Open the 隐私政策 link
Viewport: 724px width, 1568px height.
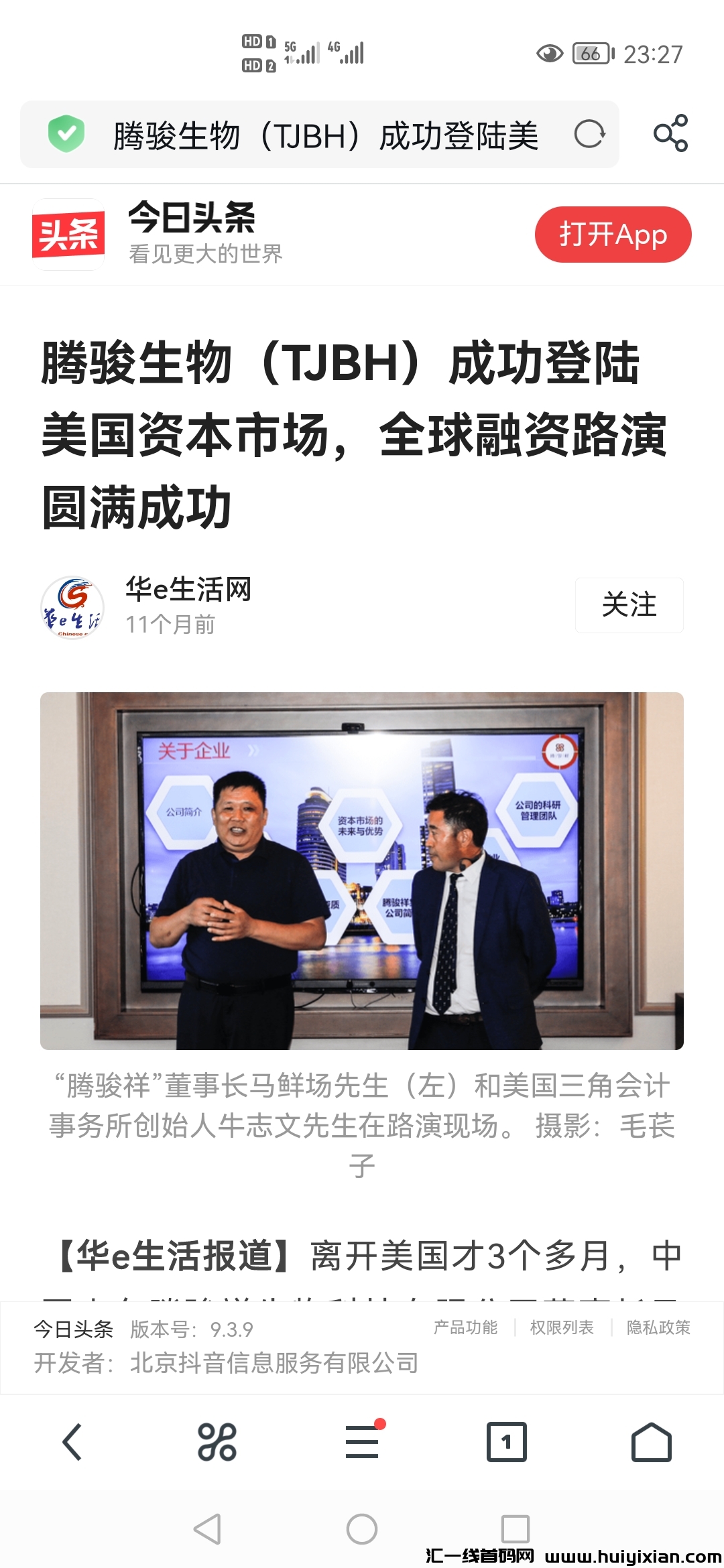[x=658, y=1327]
